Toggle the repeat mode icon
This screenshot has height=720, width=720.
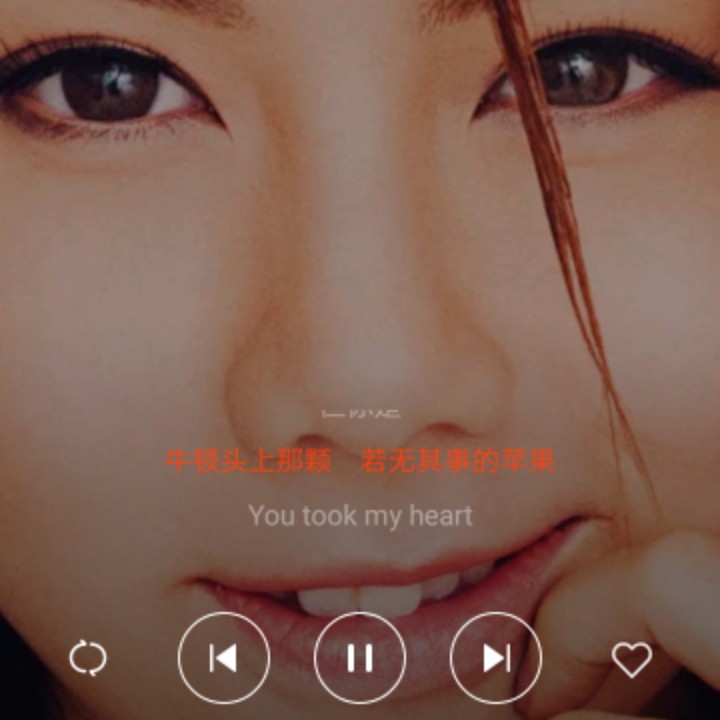point(87,658)
